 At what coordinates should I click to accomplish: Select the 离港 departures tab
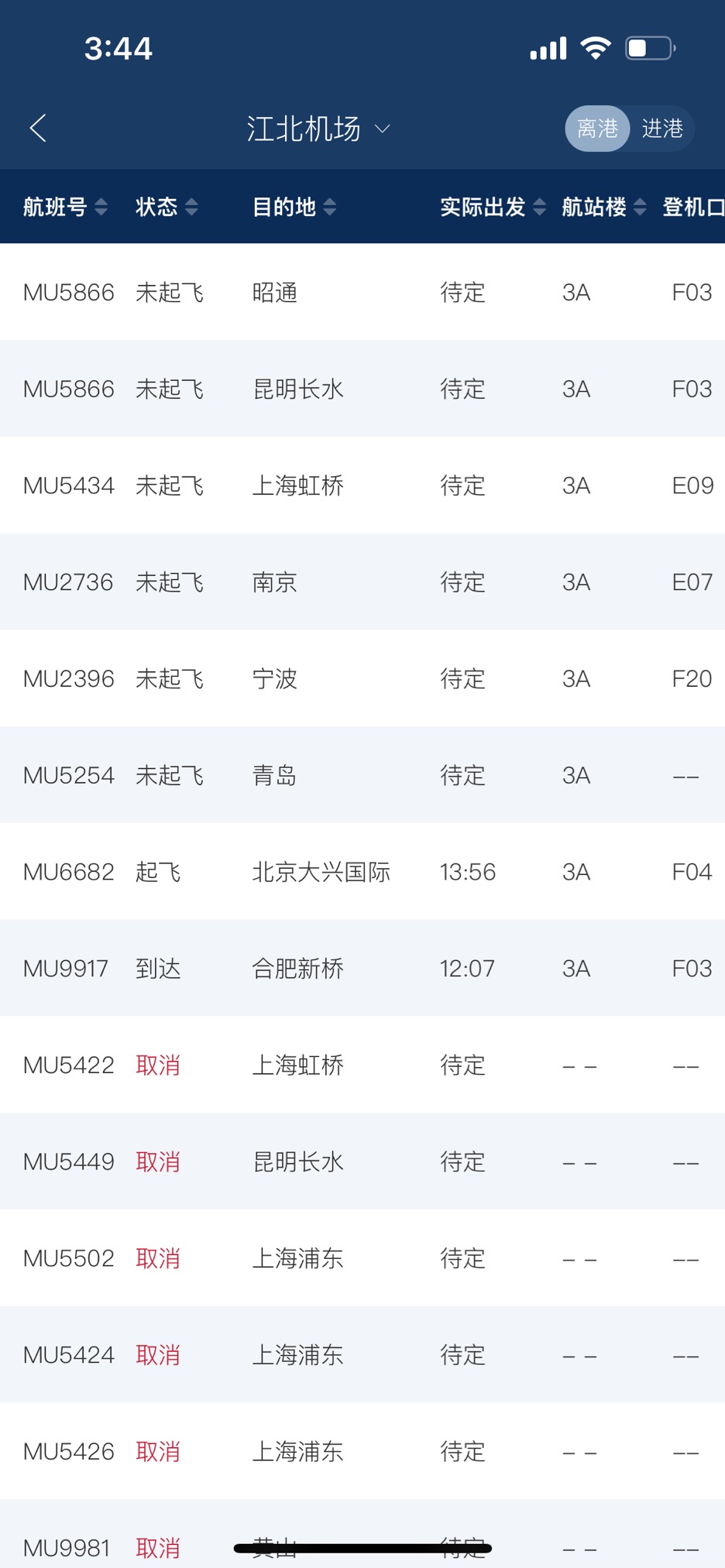[x=597, y=129]
